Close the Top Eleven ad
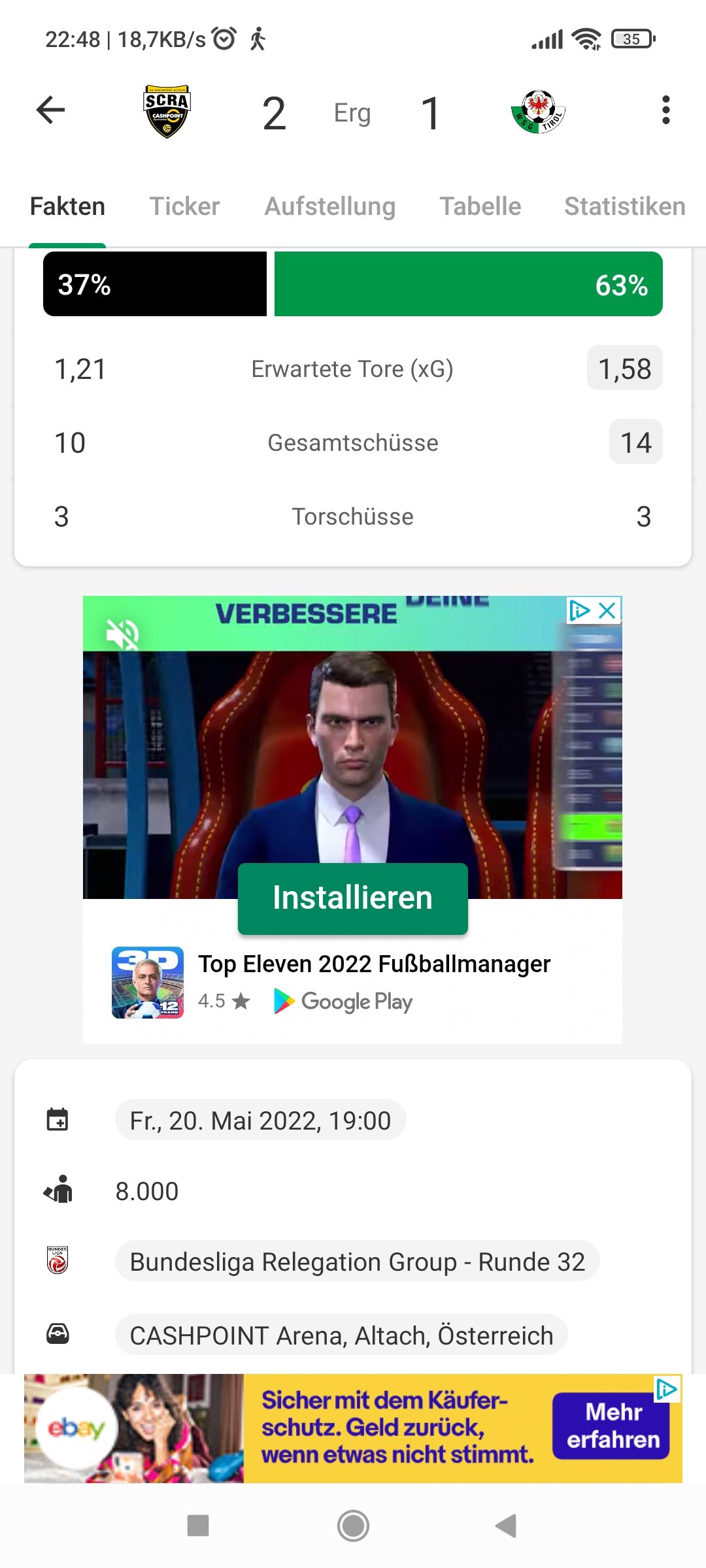The height and width of the screenshot is (1568, 706). pos(608,611)
